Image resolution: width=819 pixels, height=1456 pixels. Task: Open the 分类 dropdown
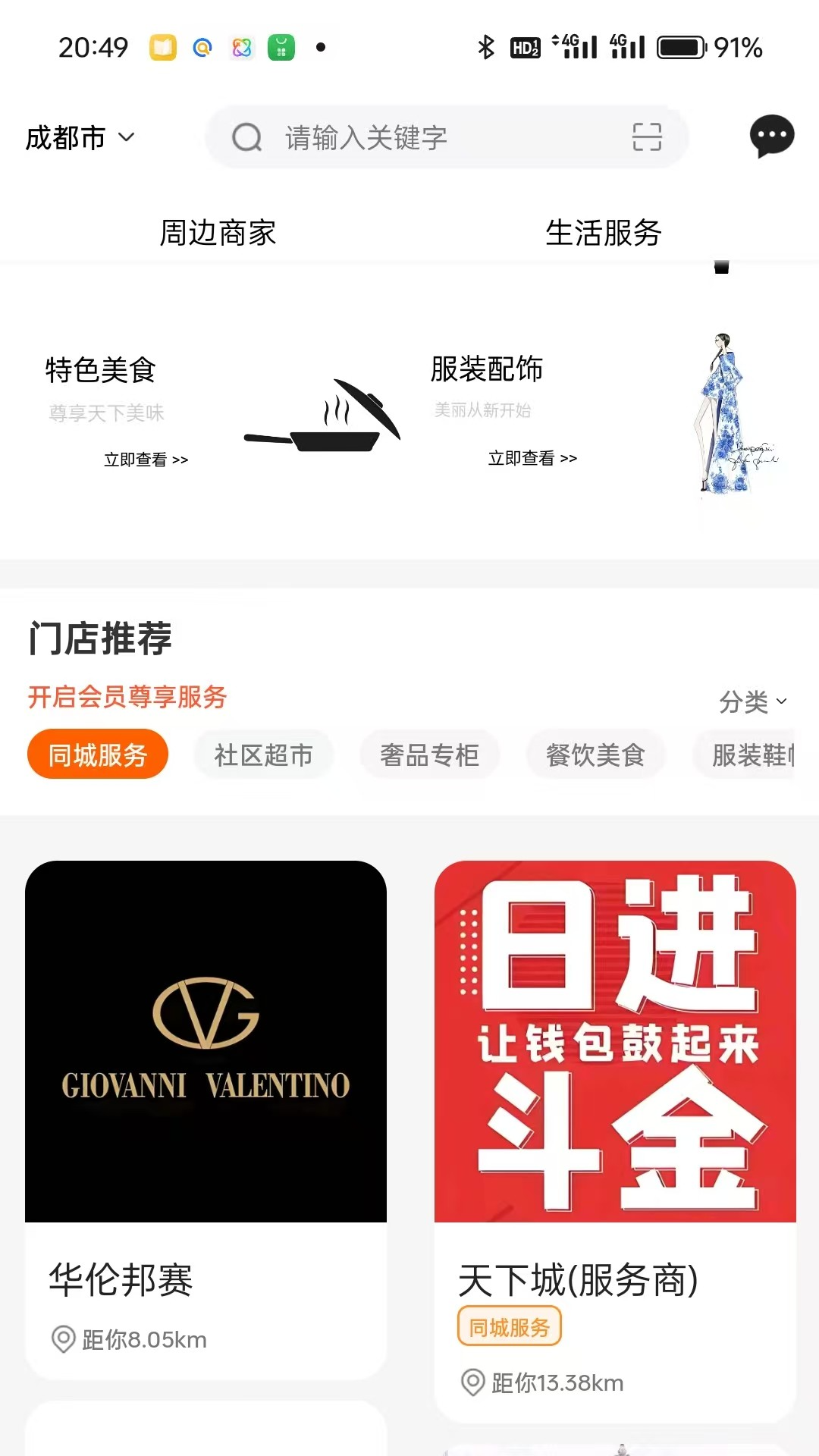753,701
